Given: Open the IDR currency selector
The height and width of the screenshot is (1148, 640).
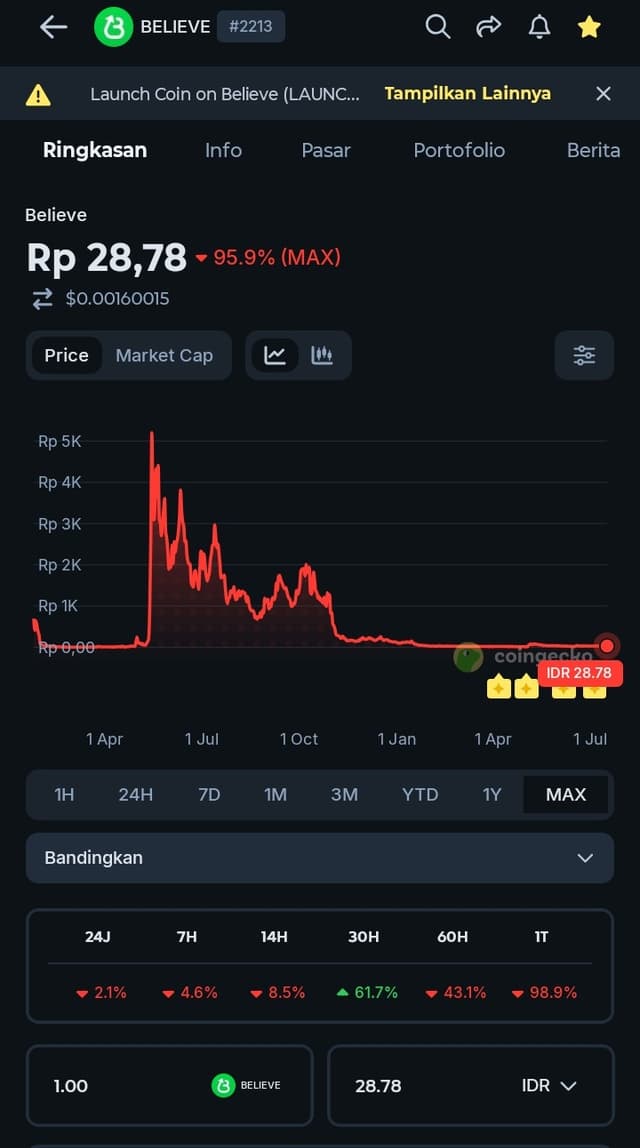Looking at the screenshot, I should [x=549, y=1086].
